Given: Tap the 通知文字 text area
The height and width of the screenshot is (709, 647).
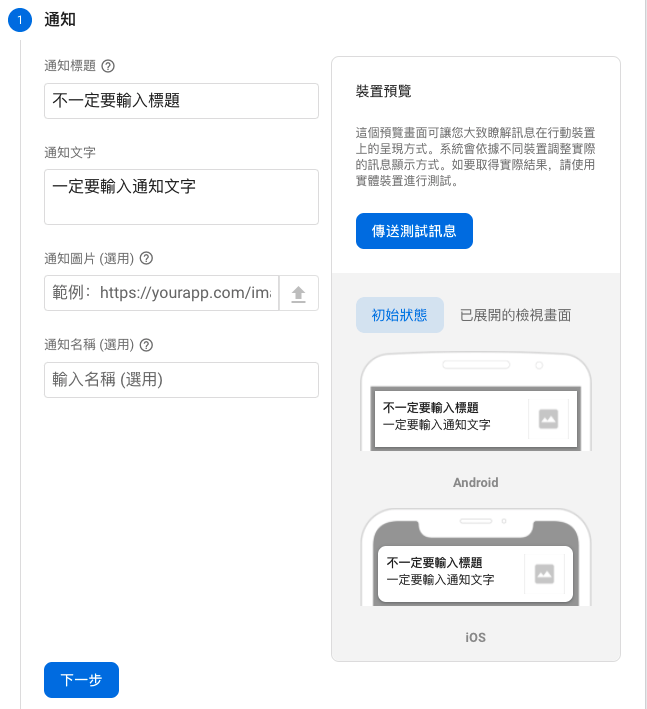Looking at the screenshot, I should pos(181,196).
